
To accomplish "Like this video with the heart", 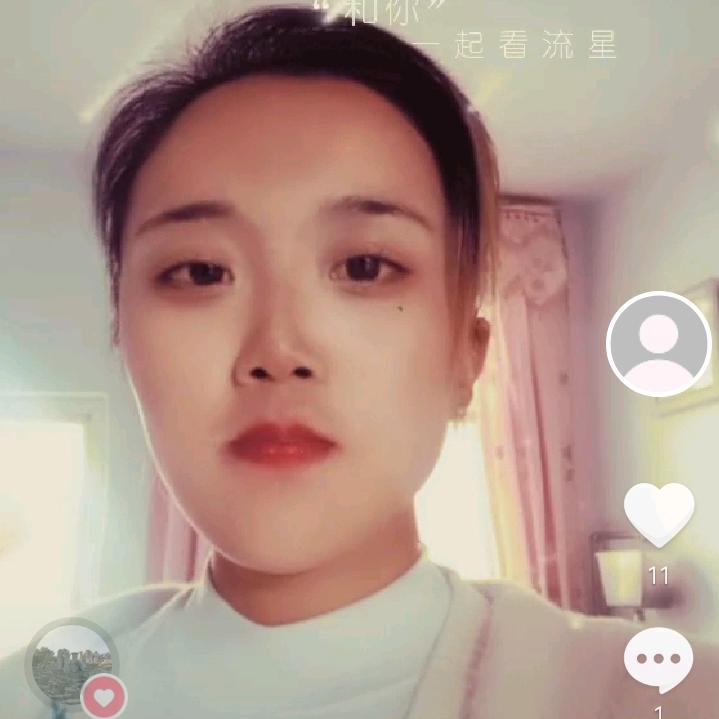I will (659, 513).
